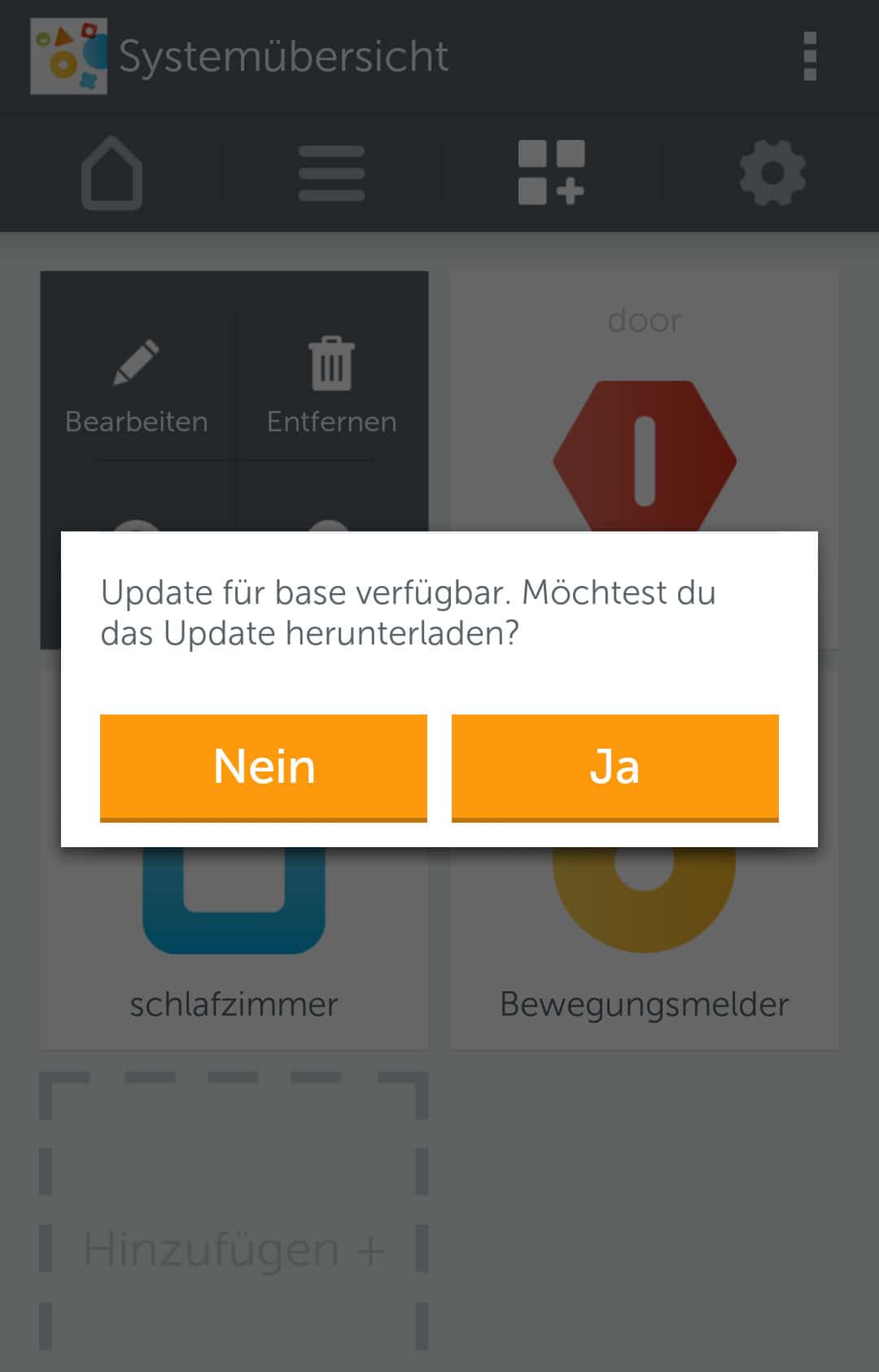
Task: Switch to the home tab
Action: pos(112,173)
